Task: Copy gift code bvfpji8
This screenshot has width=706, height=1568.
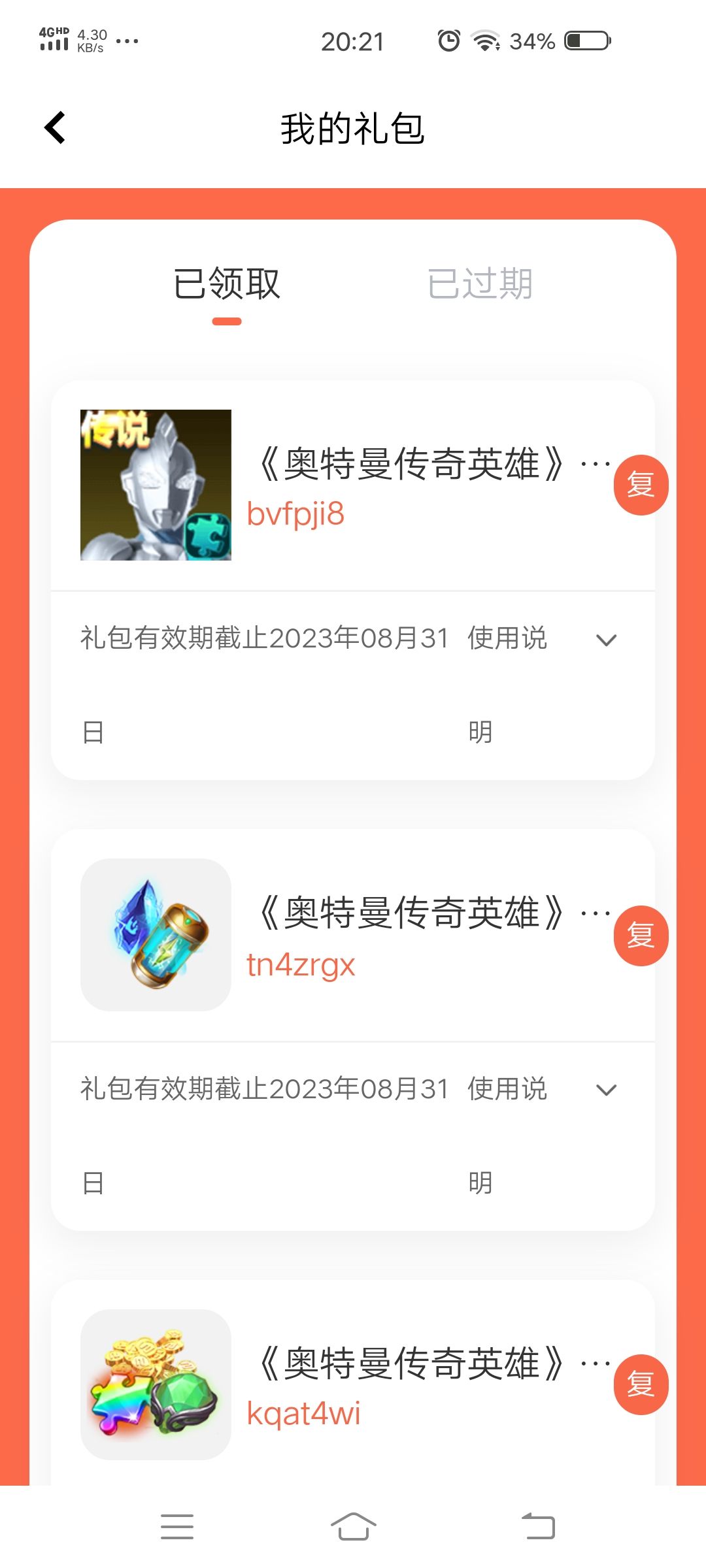Action: (x=640, y=485)
